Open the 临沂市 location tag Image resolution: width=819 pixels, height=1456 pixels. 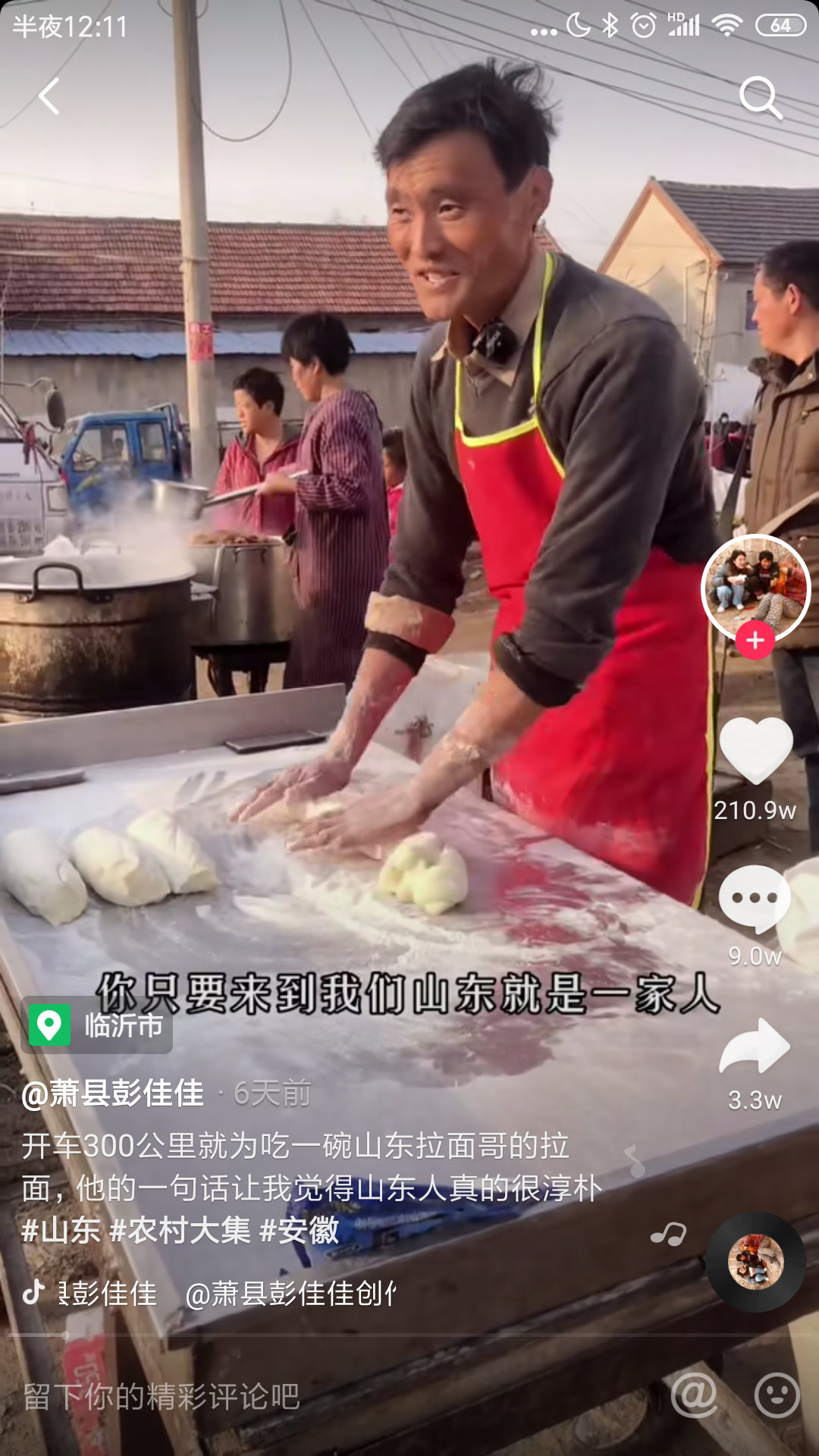98,1025
